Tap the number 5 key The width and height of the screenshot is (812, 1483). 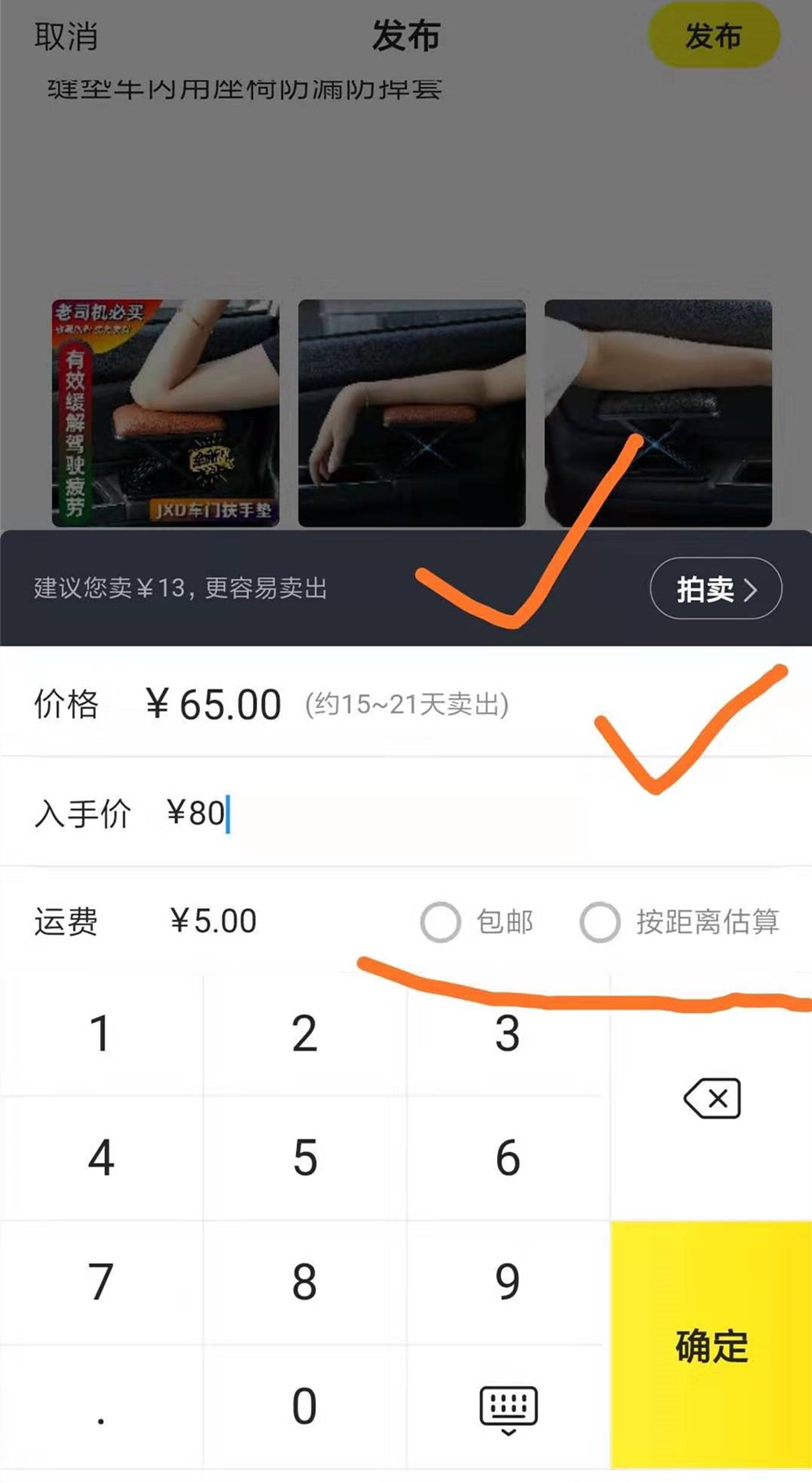pos(303,1157)
